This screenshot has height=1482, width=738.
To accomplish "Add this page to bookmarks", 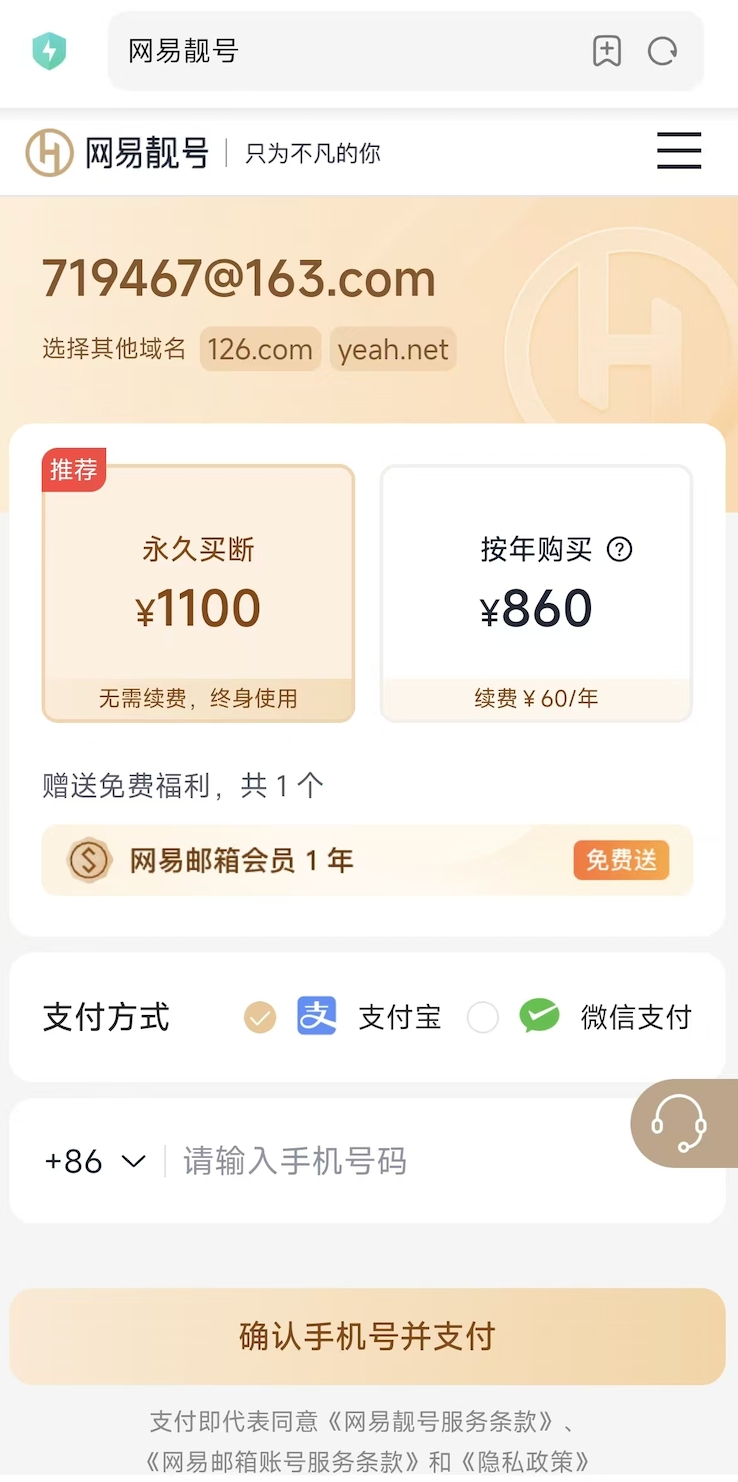I will 607,51.
